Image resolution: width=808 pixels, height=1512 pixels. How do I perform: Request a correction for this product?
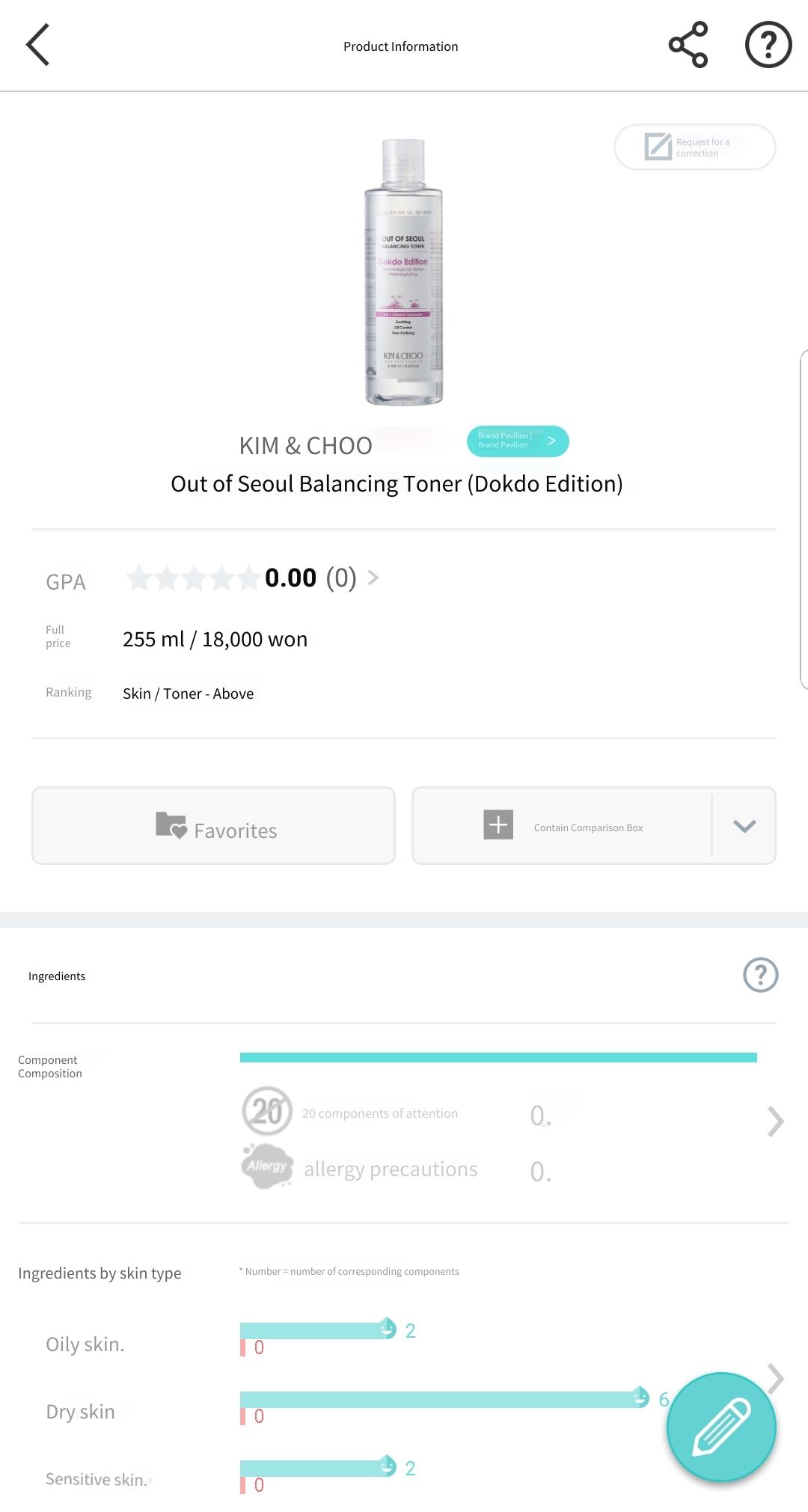(694, 147)
